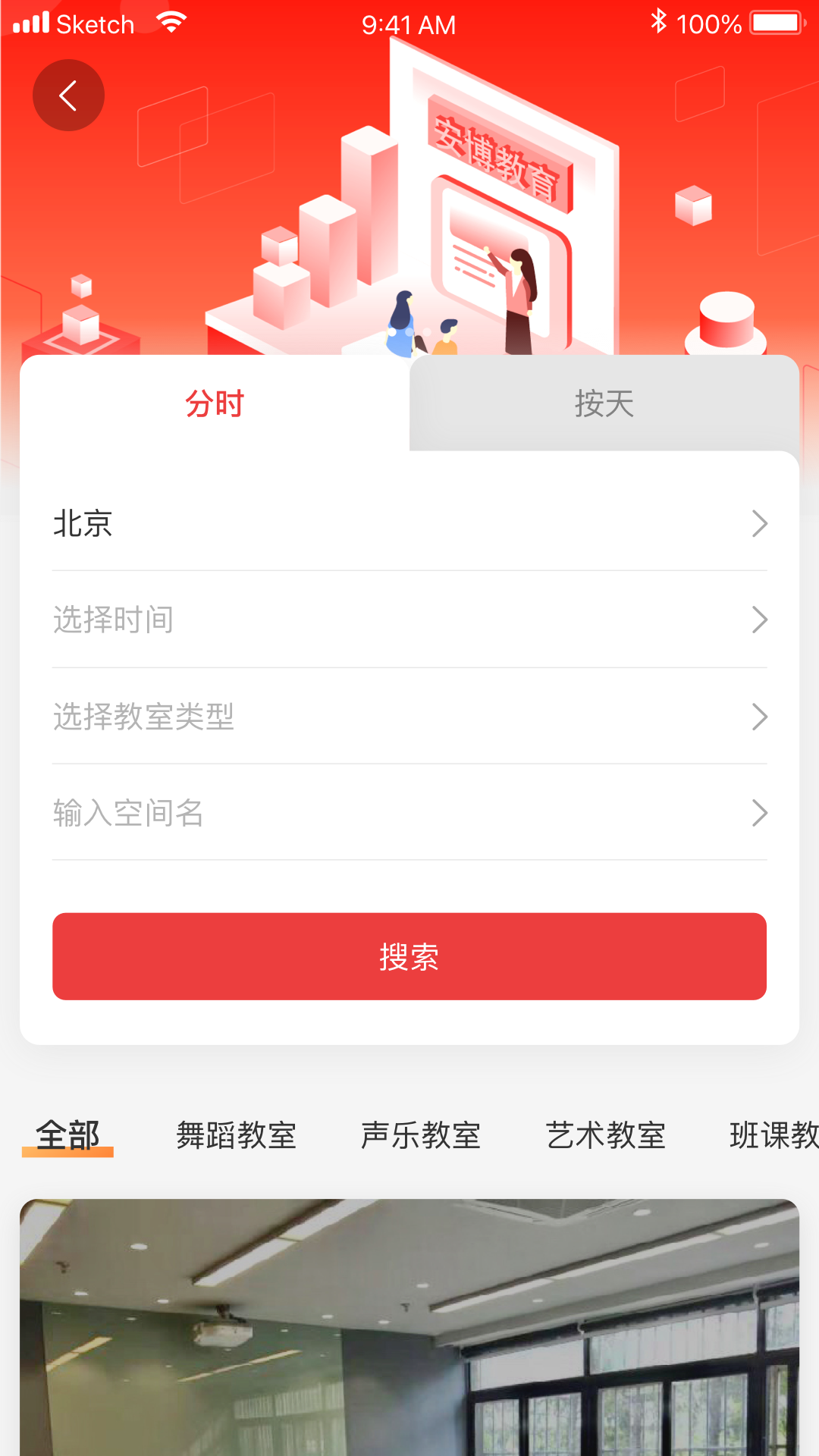Select the 全部 category tab
The image size is (819, 1456).
click(x=67, y=1135)
